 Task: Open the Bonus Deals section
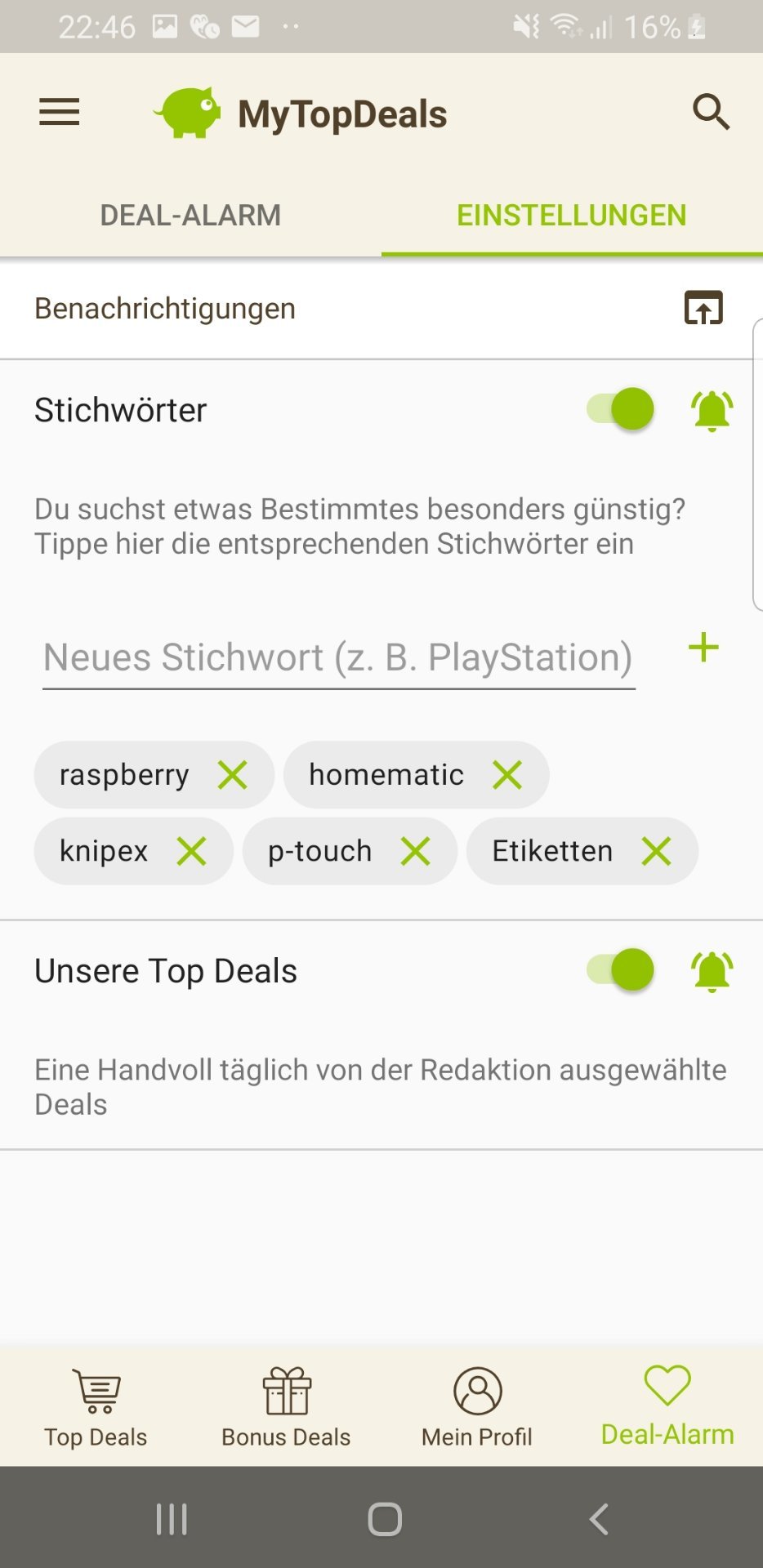click(286, 1408)
